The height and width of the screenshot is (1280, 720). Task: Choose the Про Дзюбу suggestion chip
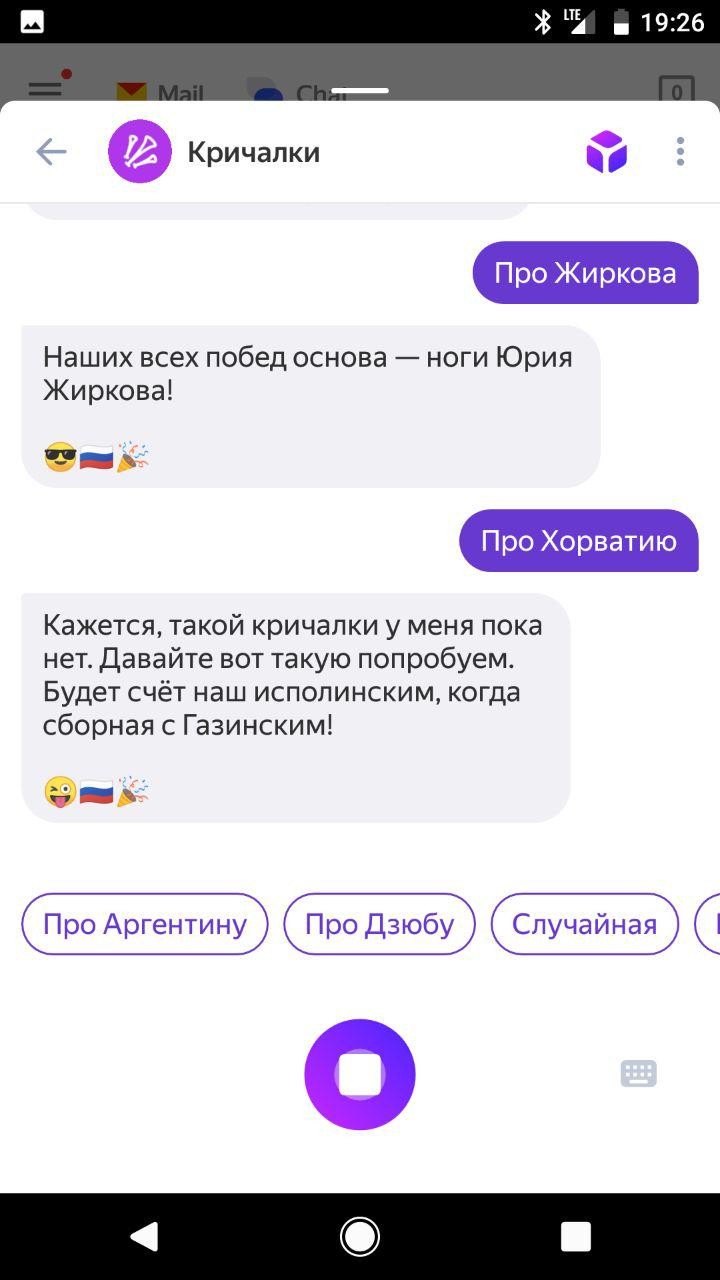coord(379,924)
